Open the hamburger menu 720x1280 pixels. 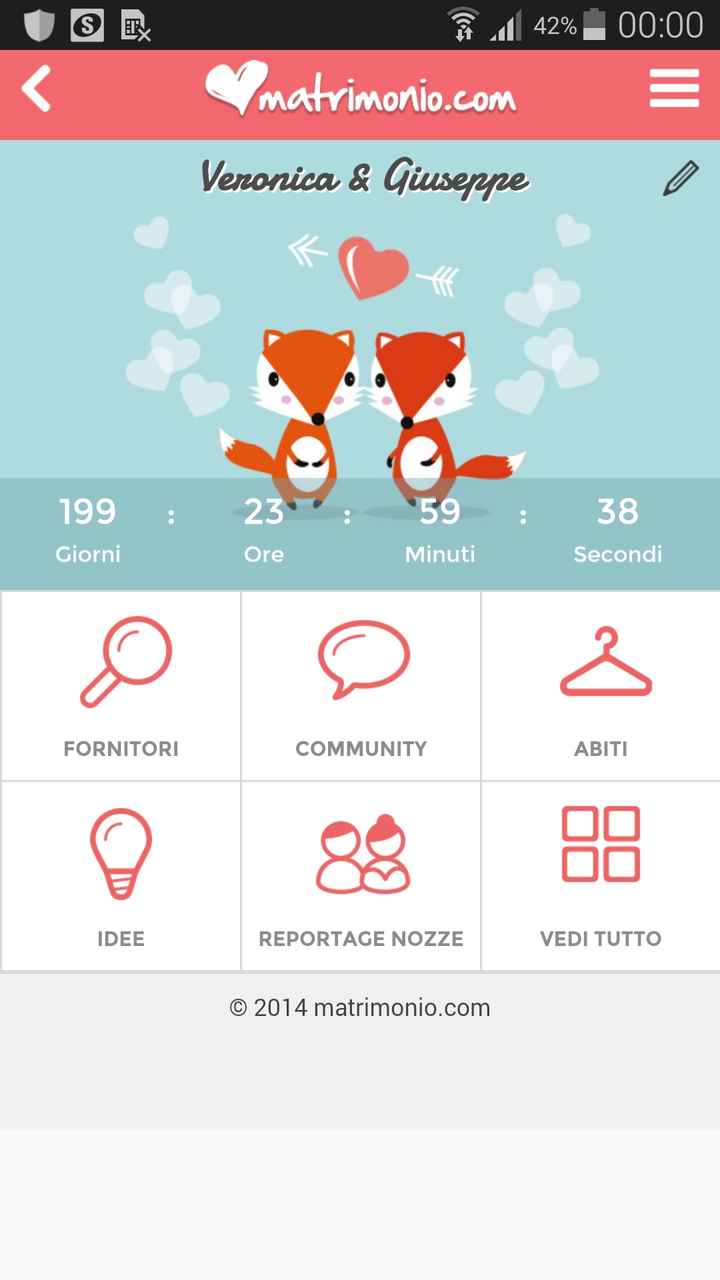coord(674,90)
